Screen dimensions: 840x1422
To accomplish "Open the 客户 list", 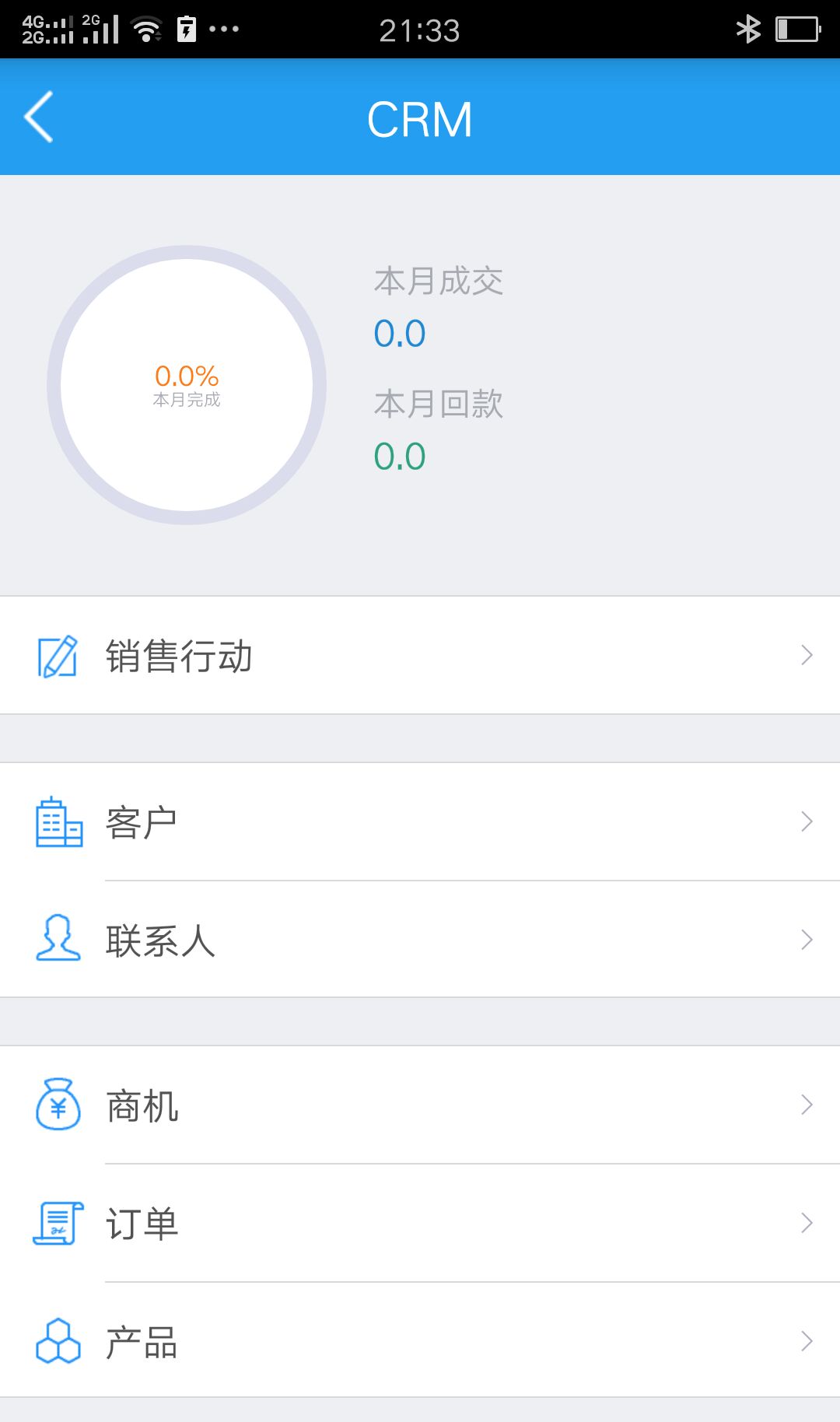I will [420, 821].
